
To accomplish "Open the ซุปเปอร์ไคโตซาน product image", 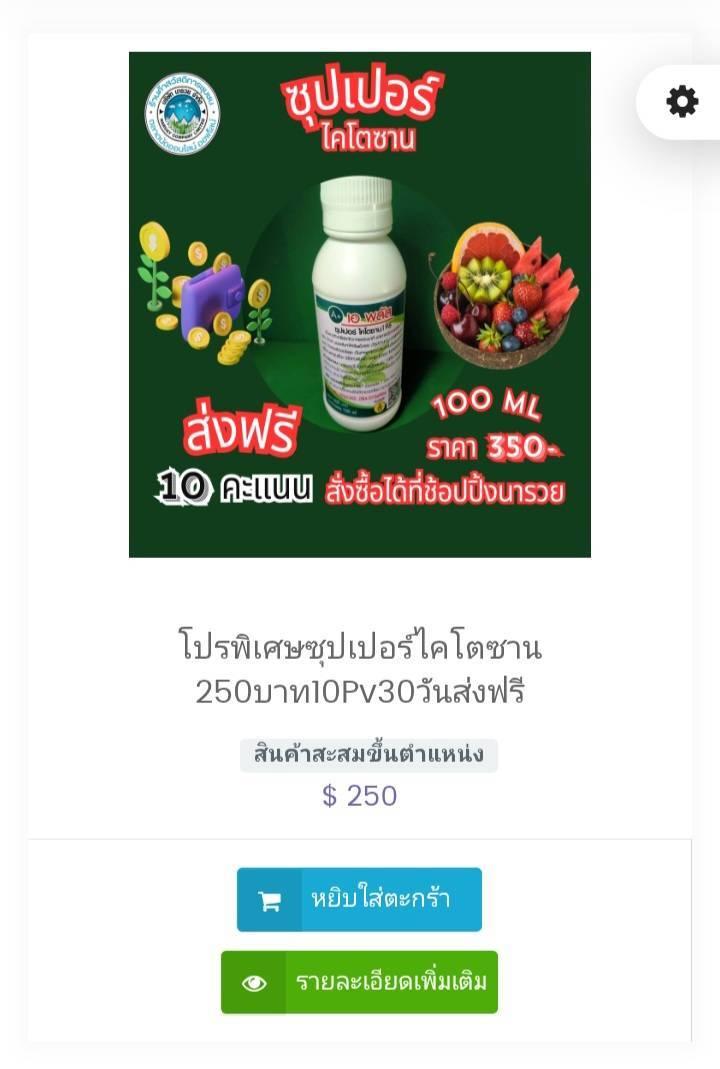I will click(359, 304).
